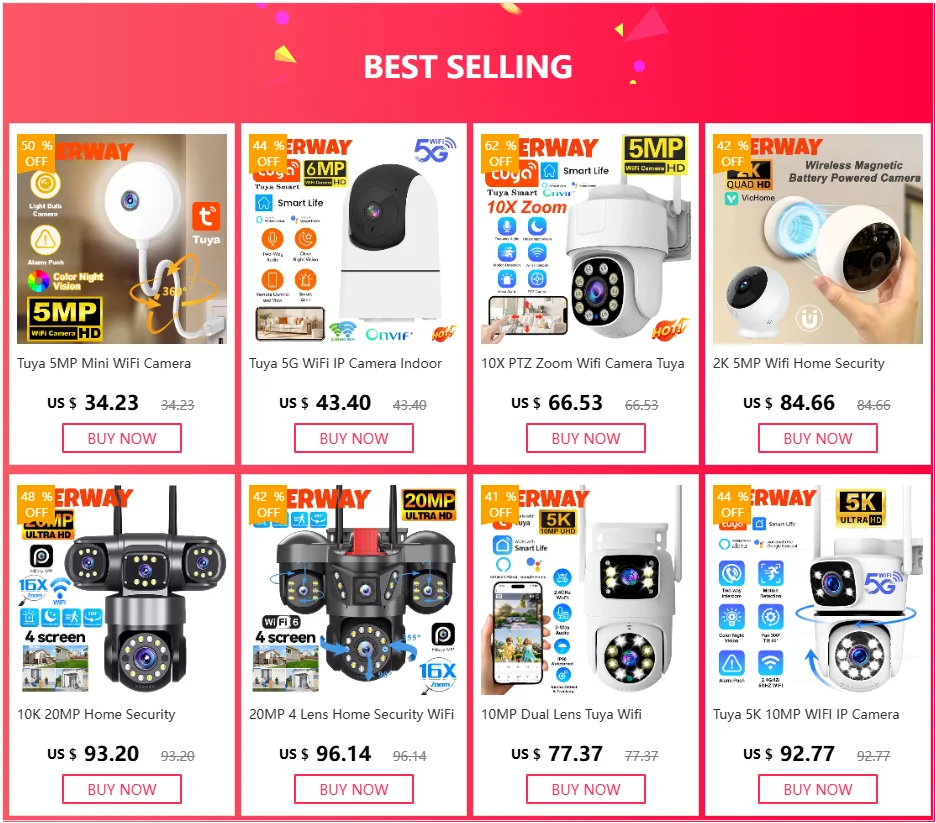
Task: Buy the 10MP Dual Lens Tuya Wifi camera
Action: tap(586, 789)
